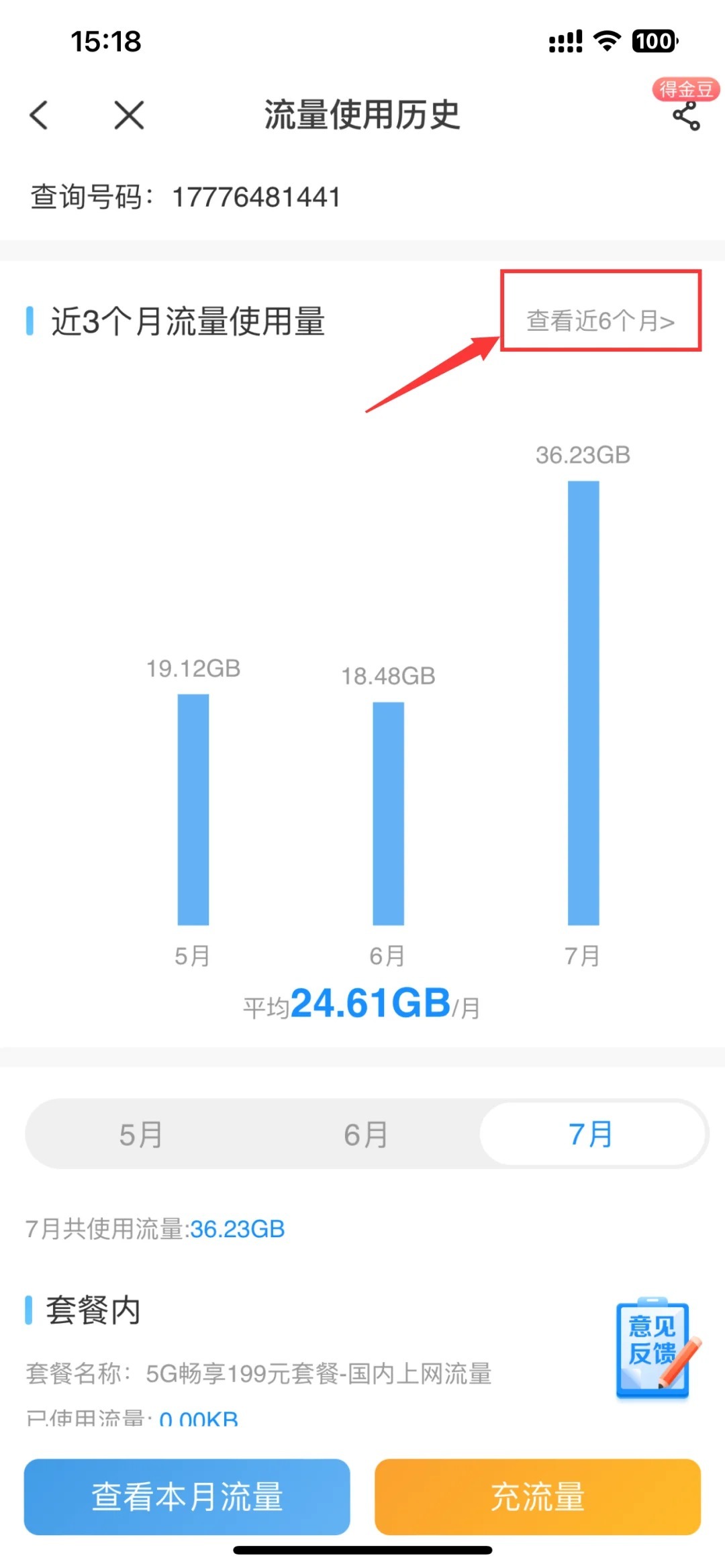Tap the 充流量 recharge button

coord(538,1497)
